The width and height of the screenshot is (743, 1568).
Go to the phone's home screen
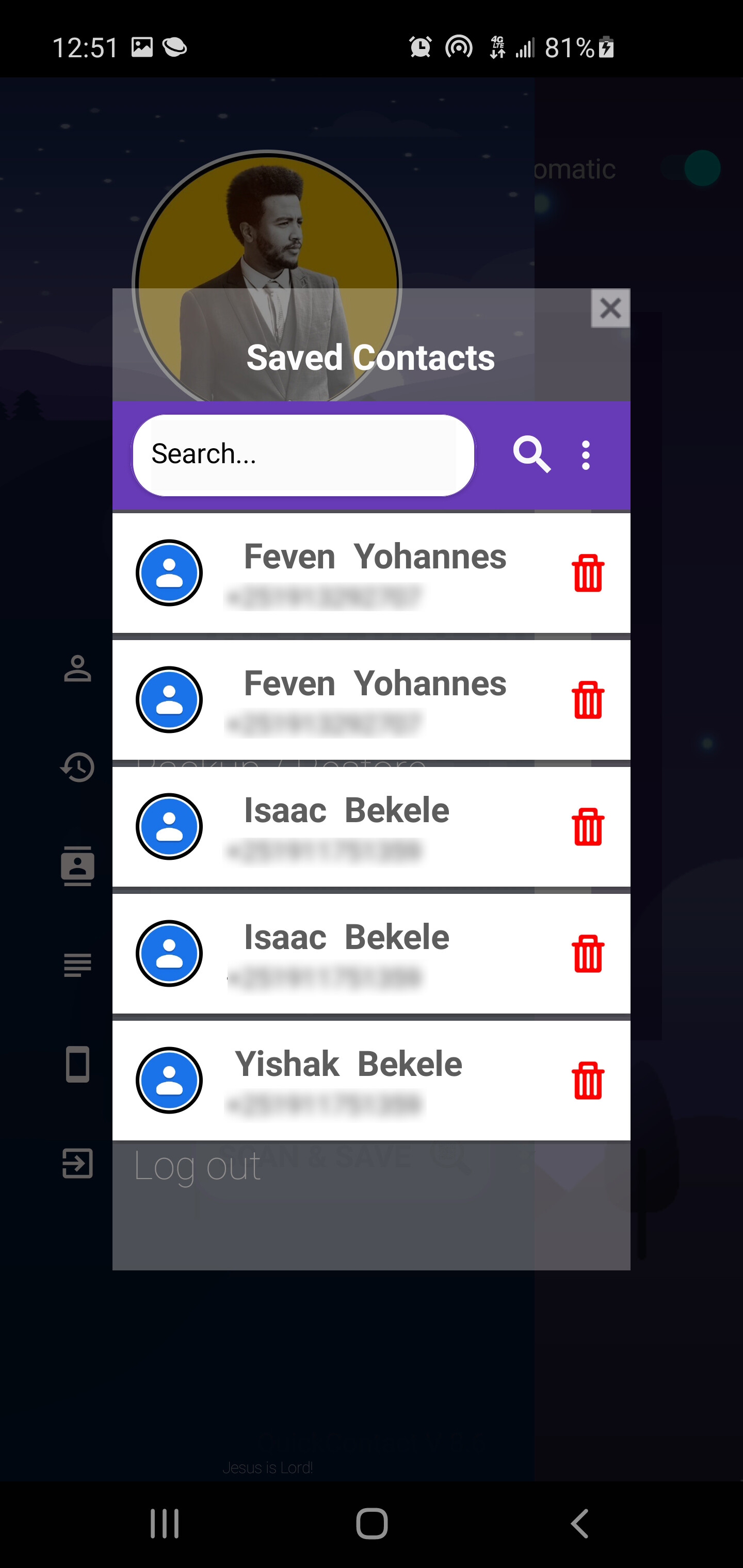[x=372, y=1524]
